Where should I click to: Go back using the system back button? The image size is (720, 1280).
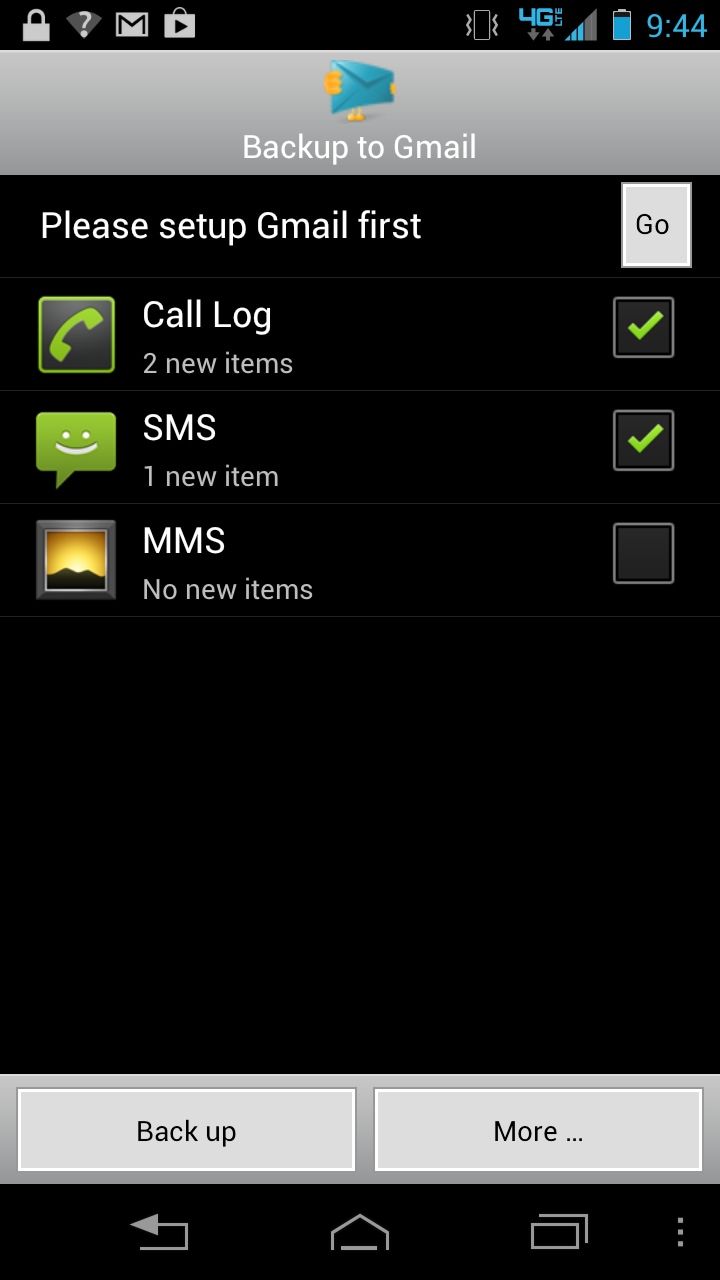tap(159, 1232)
